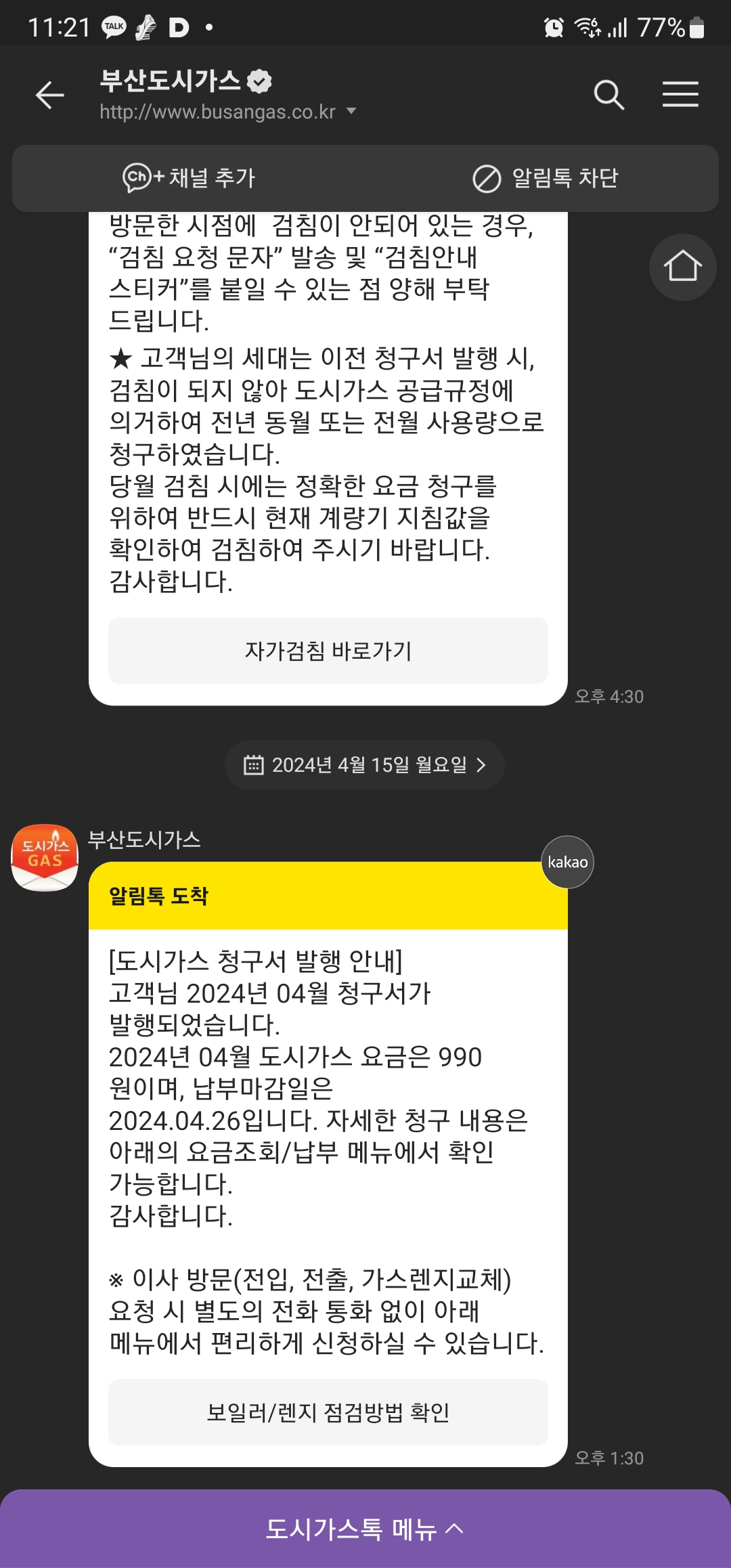Add the 부산도시가스 channel with 채널 추가
The width and height of the screenshot is (731, 1568).
point(189,178)
